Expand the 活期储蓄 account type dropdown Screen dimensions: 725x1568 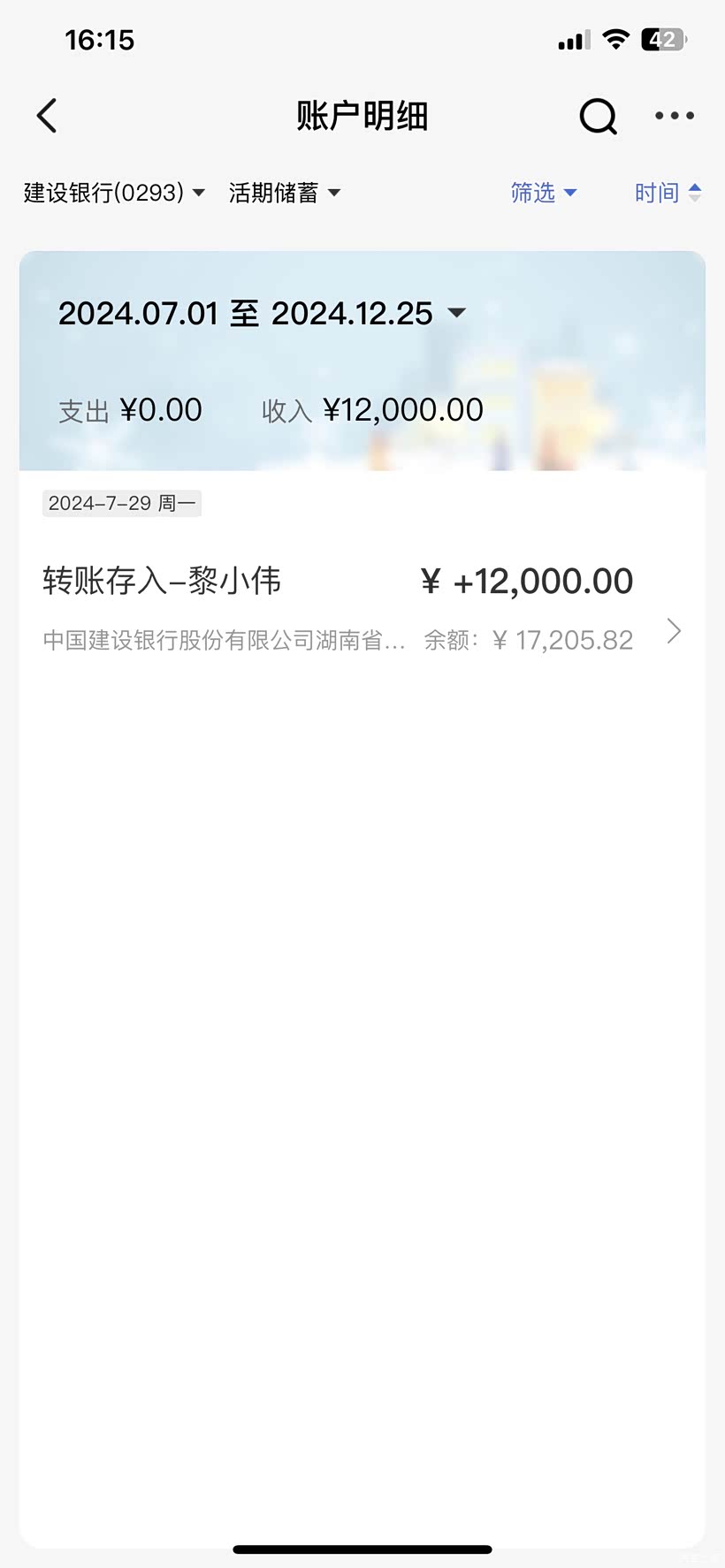[x=284, y=193]
